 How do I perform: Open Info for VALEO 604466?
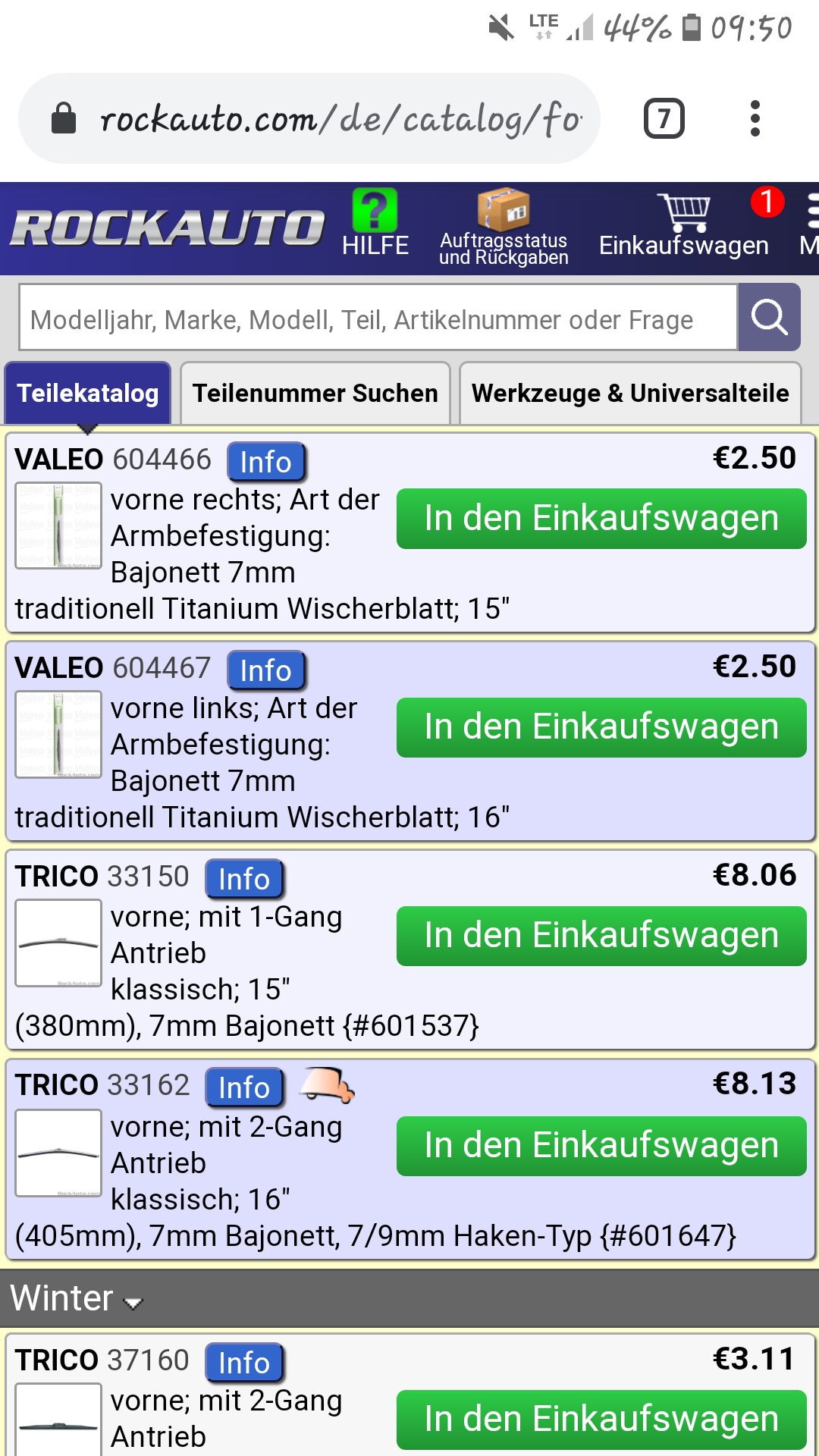[x=266, y=461]
